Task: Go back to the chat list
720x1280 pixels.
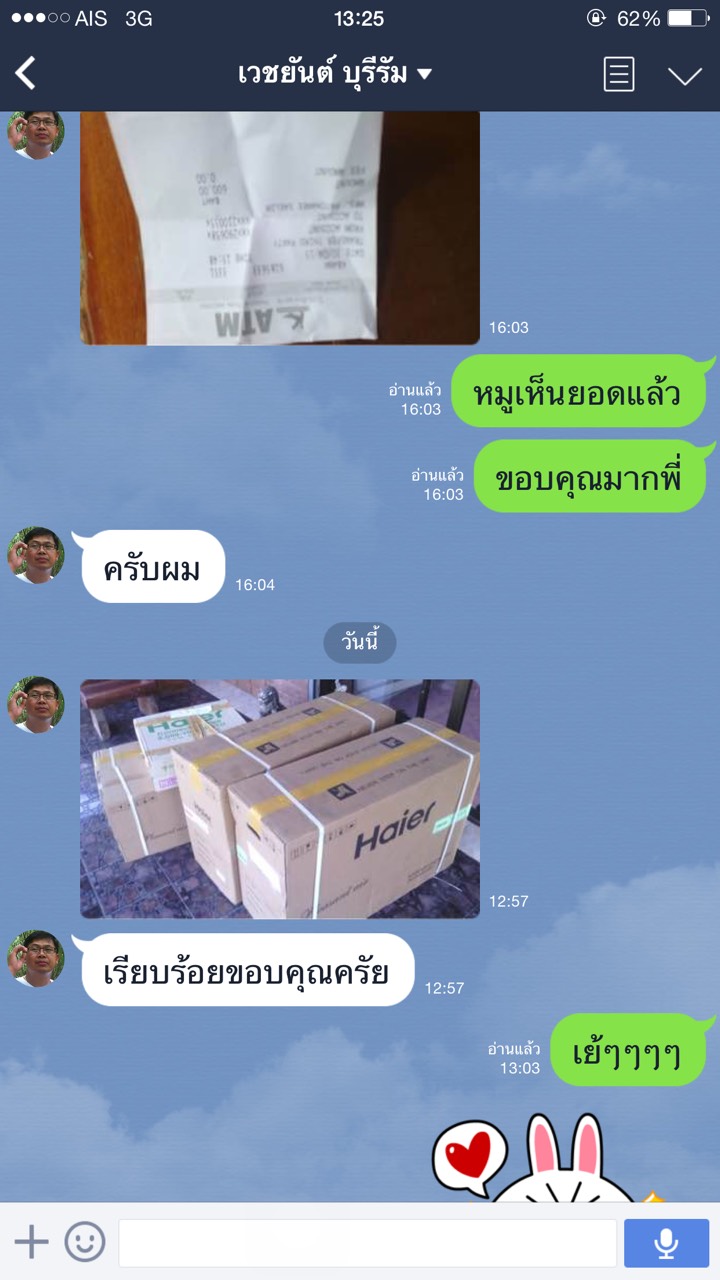Action: [x=26, y=73]
